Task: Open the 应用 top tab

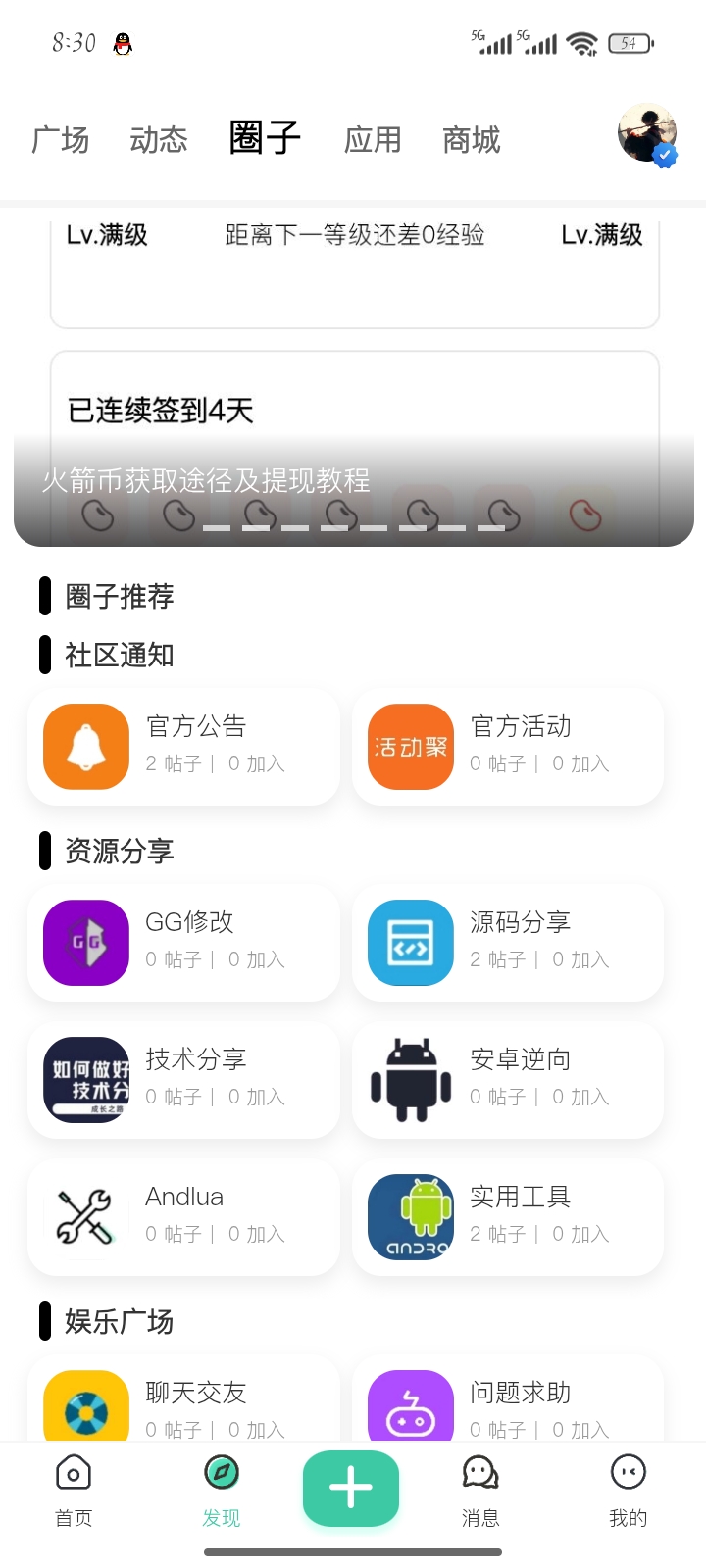Action: [373, 140]
